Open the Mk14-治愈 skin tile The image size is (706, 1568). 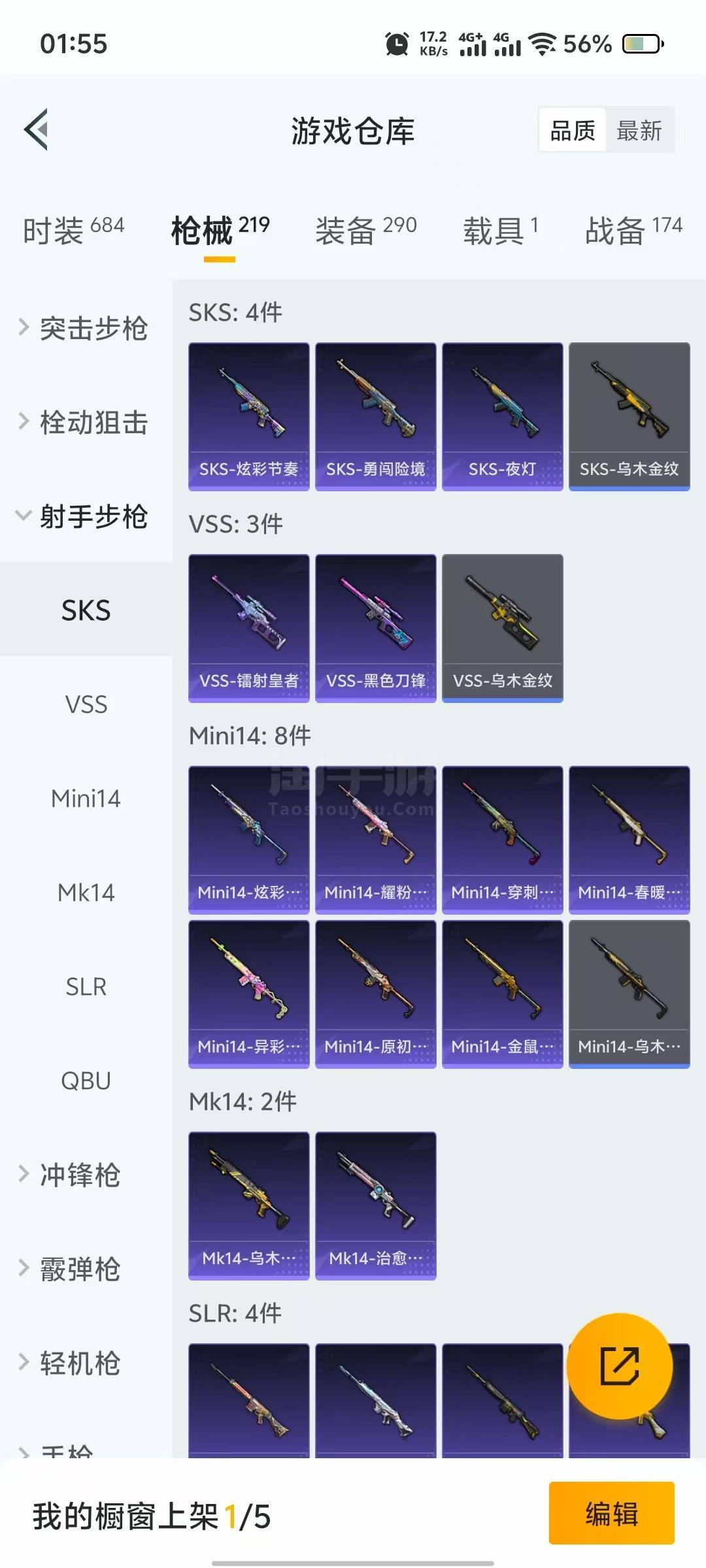[376, 1205]
